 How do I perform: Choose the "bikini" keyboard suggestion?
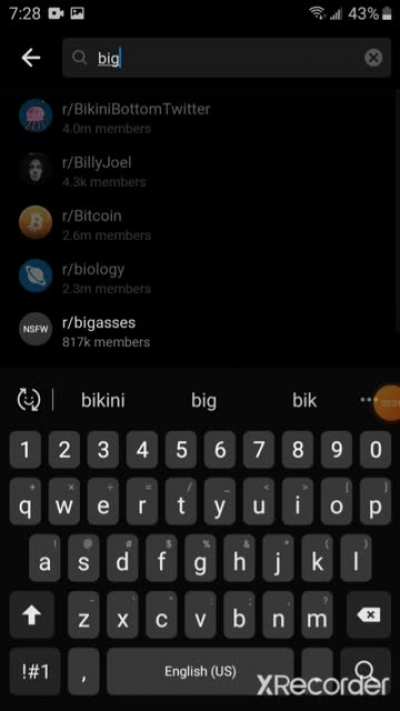click(103, 400)
